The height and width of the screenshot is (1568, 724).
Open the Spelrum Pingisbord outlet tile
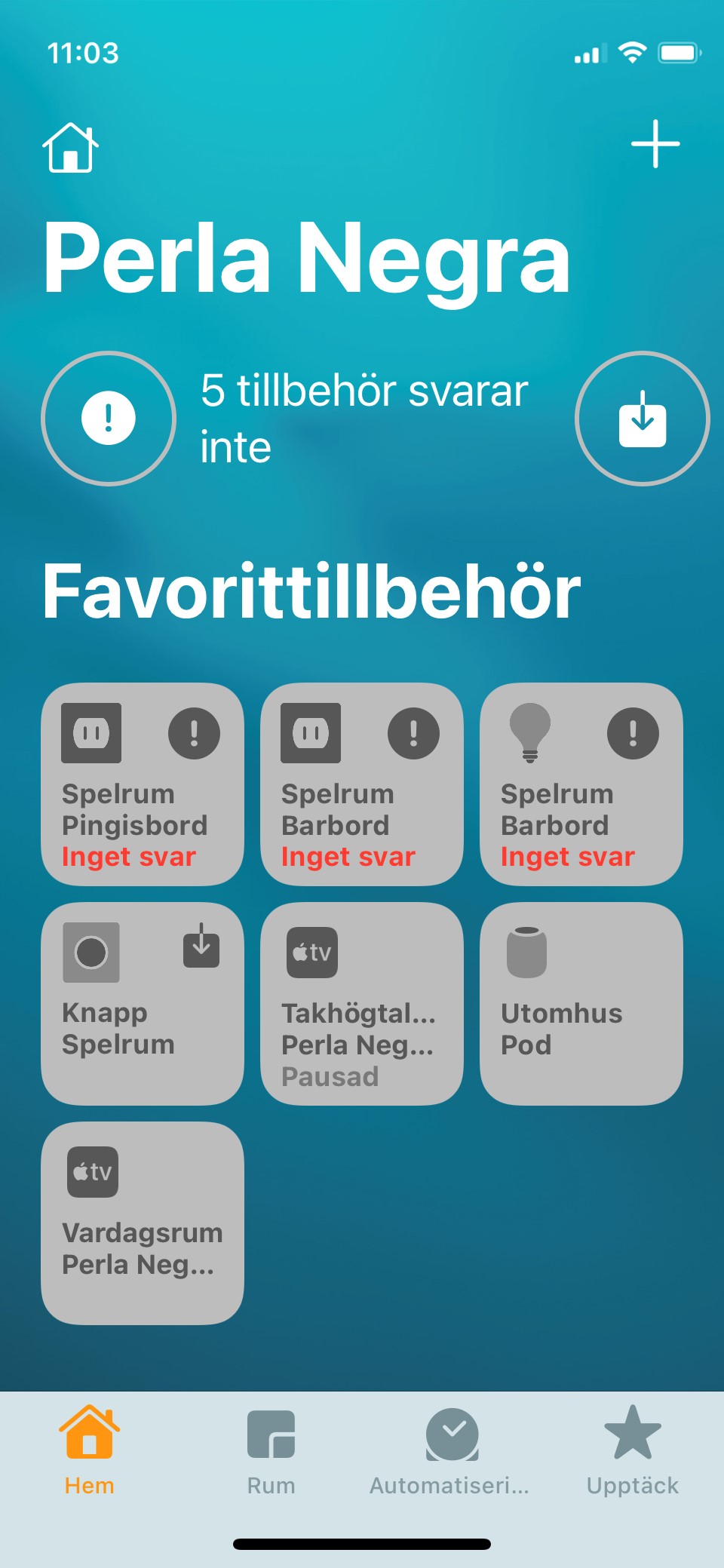143,784
